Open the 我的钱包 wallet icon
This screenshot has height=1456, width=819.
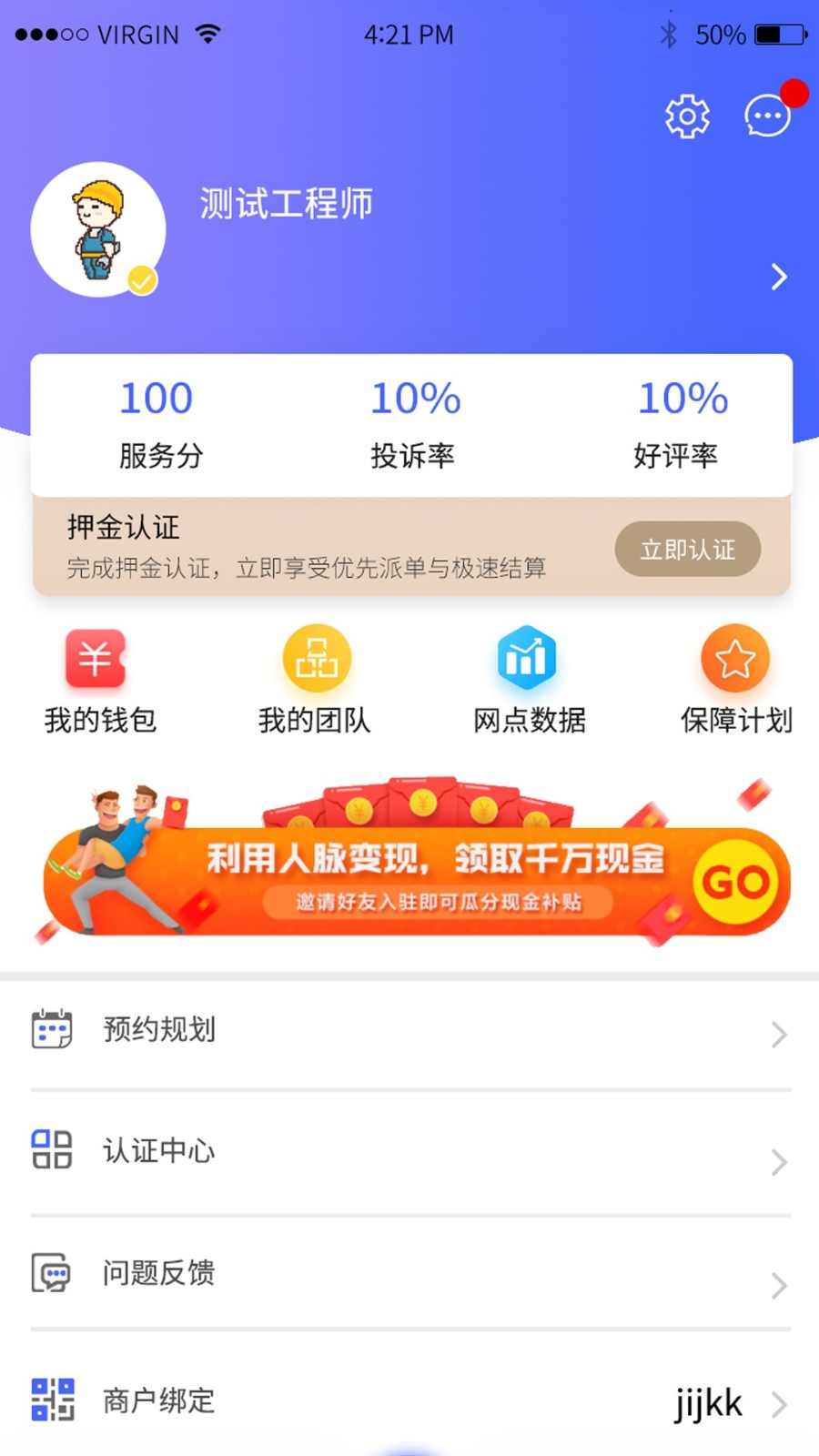tap(95, 658)
